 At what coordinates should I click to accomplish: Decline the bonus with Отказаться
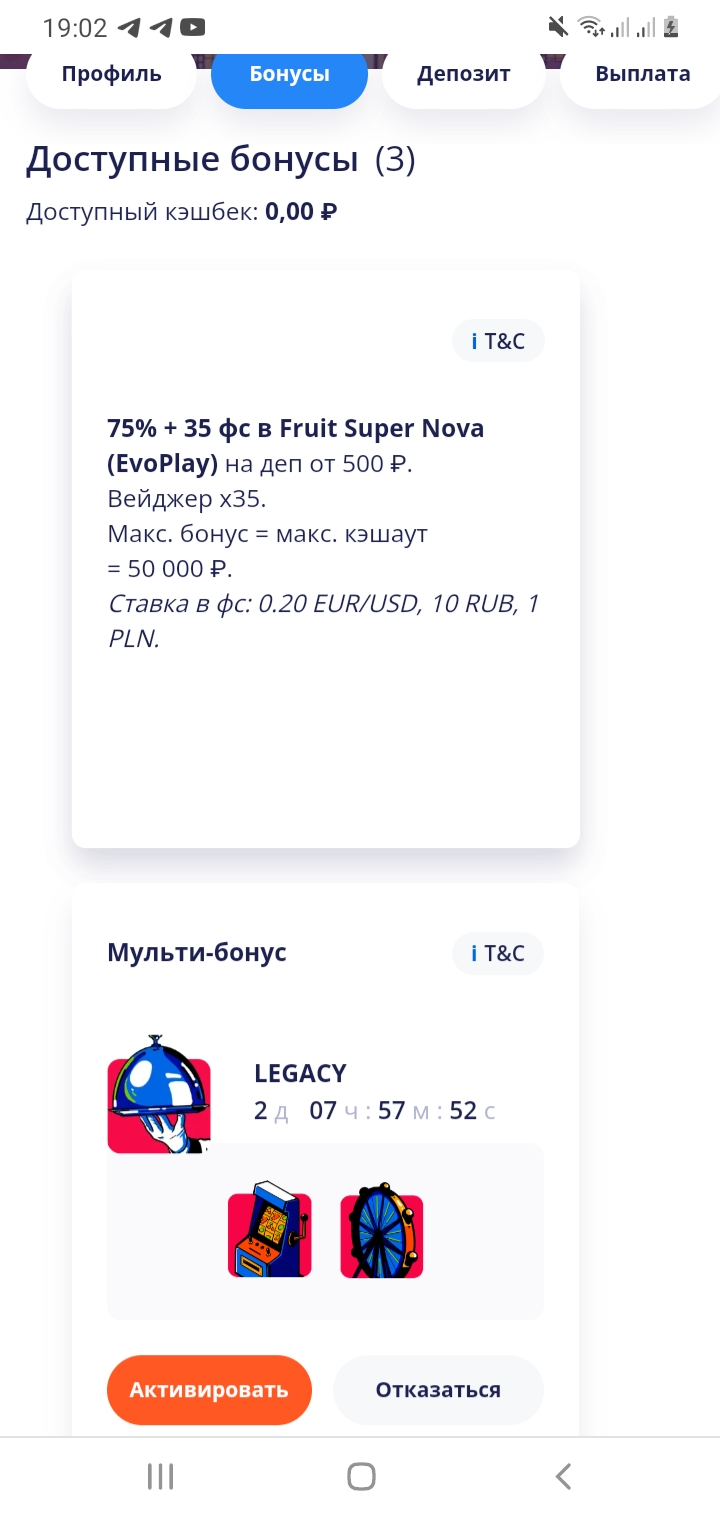tap(438, 1390)
